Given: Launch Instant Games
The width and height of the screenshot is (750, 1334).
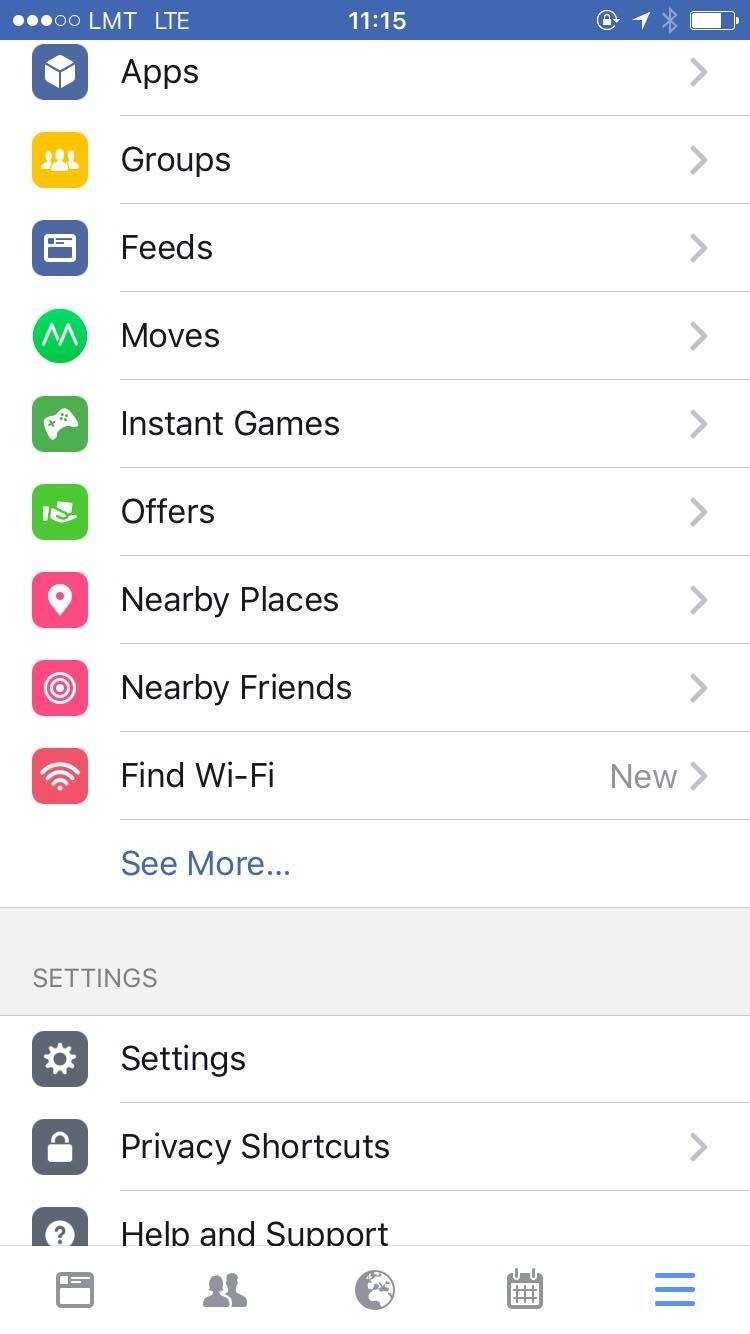Looking at the screenshot, I should pyautogui.click(x=375, y=424).
